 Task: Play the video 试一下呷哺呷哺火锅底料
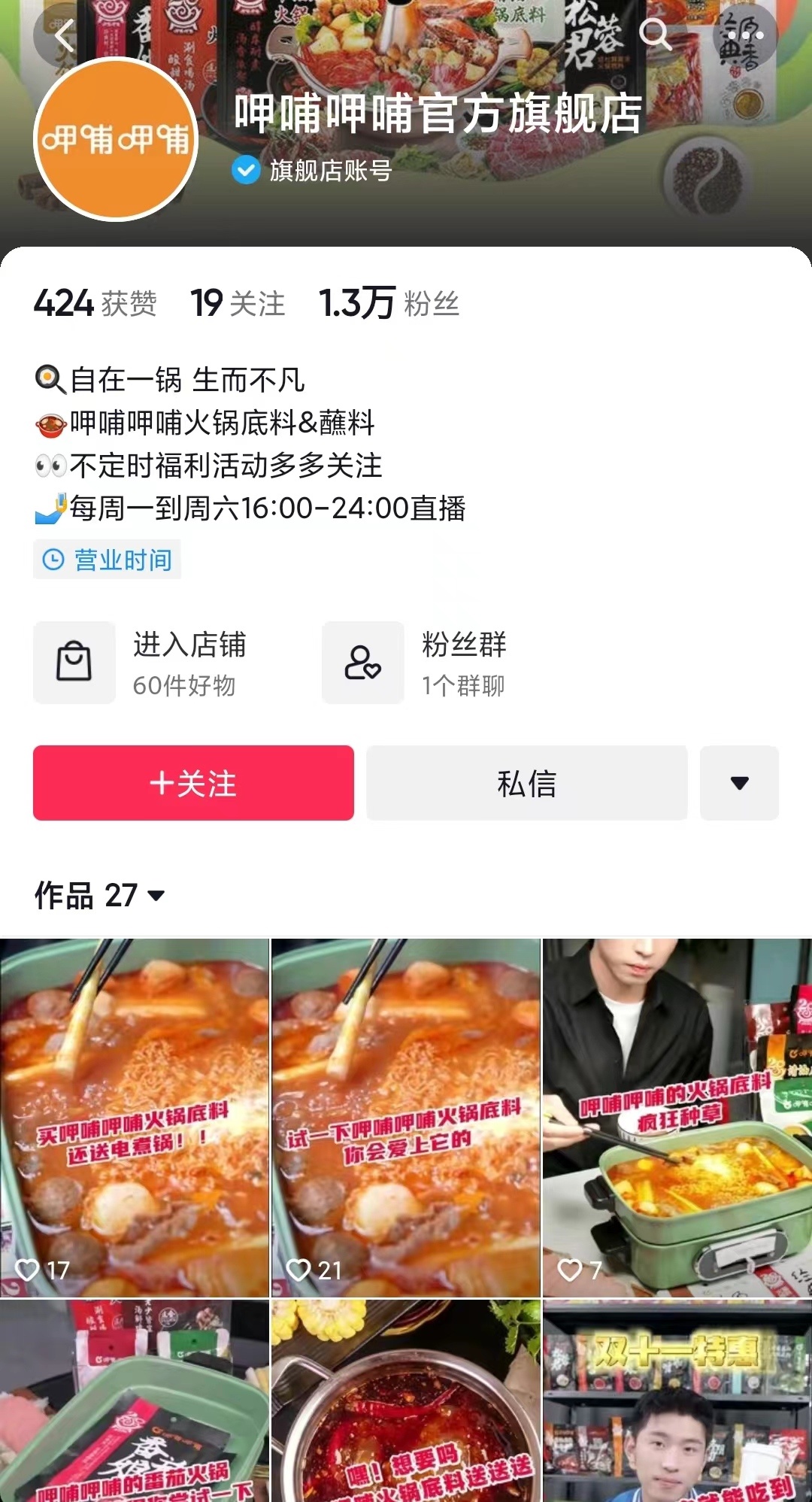coord(405,1117)
